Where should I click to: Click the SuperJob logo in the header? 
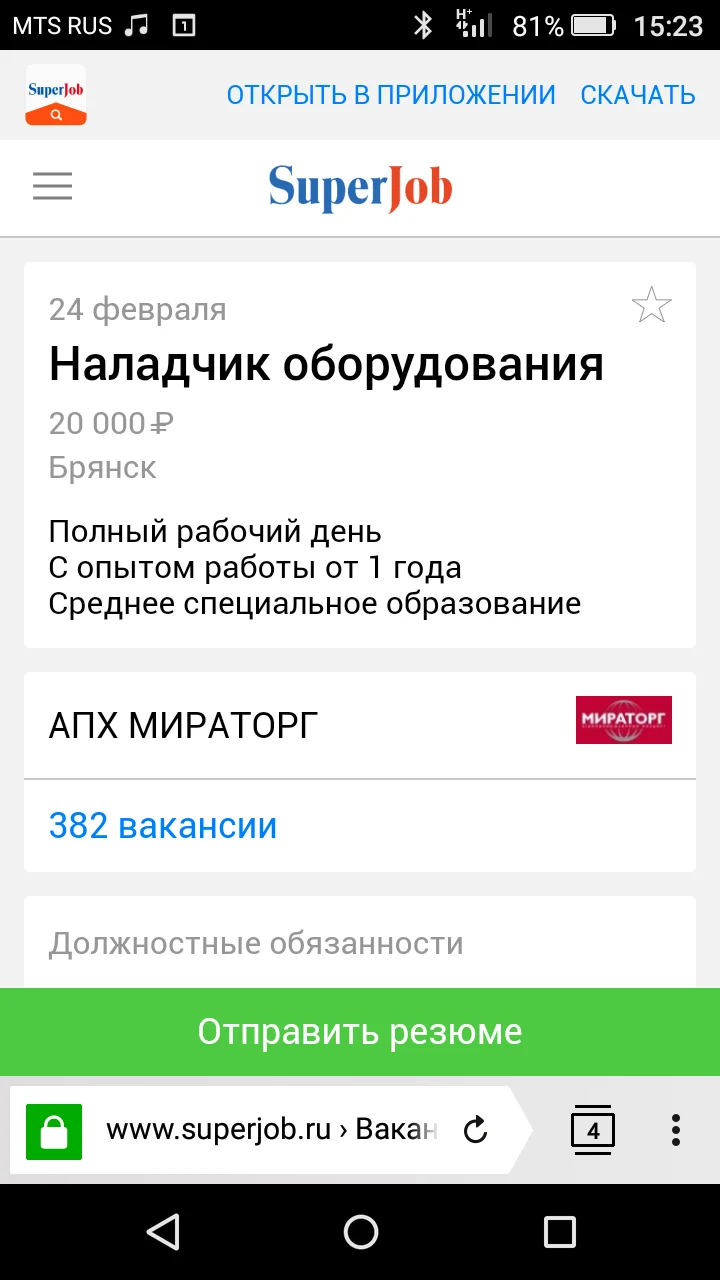tap(360, 188)
